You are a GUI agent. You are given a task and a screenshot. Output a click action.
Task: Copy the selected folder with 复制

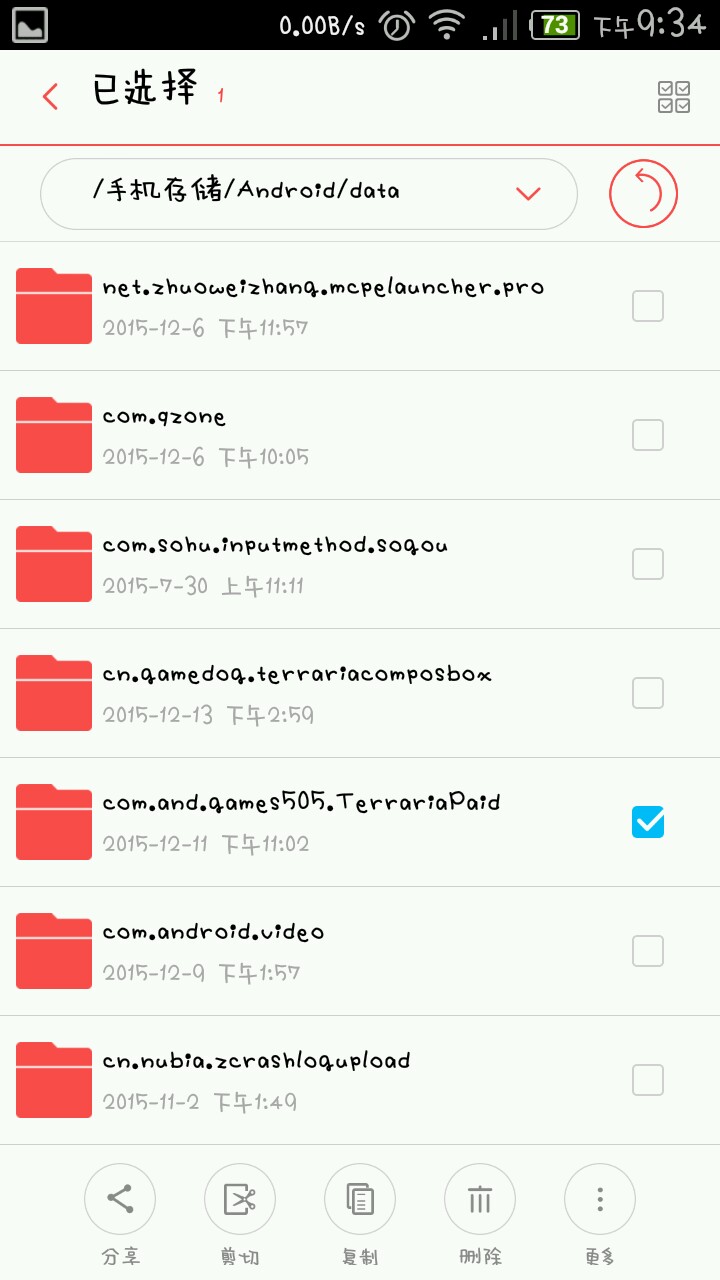(x=360, y=1200)
